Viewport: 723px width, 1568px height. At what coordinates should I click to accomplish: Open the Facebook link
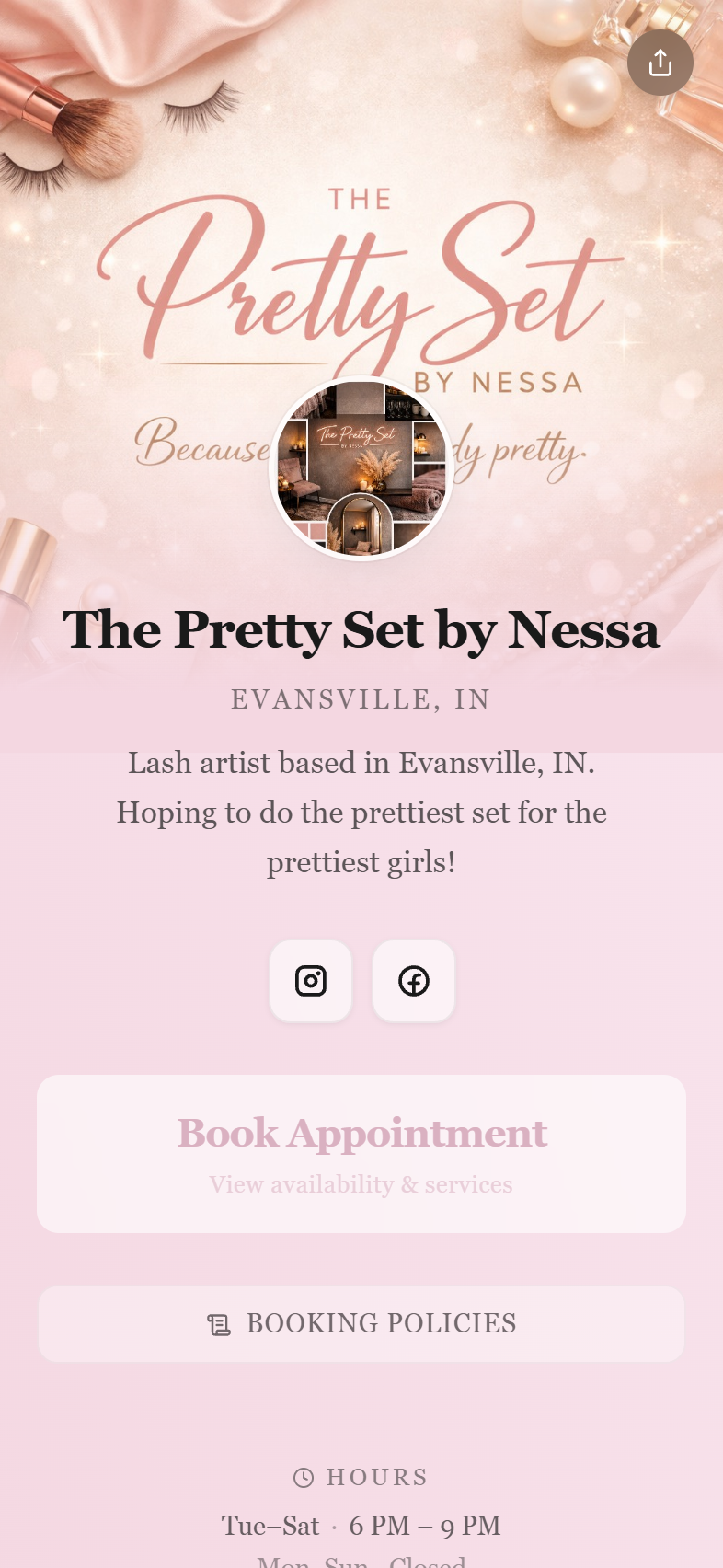[414, 981]
